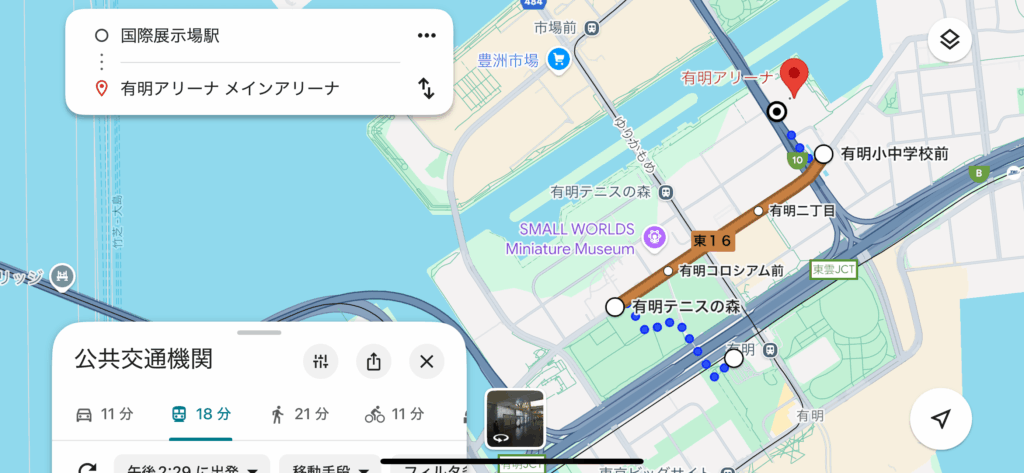Change departure time 午後2:29 に出発
Image resolution: width=1024 pixels, height=473 pixels.
pyautogui.click(x=192, y=467)
